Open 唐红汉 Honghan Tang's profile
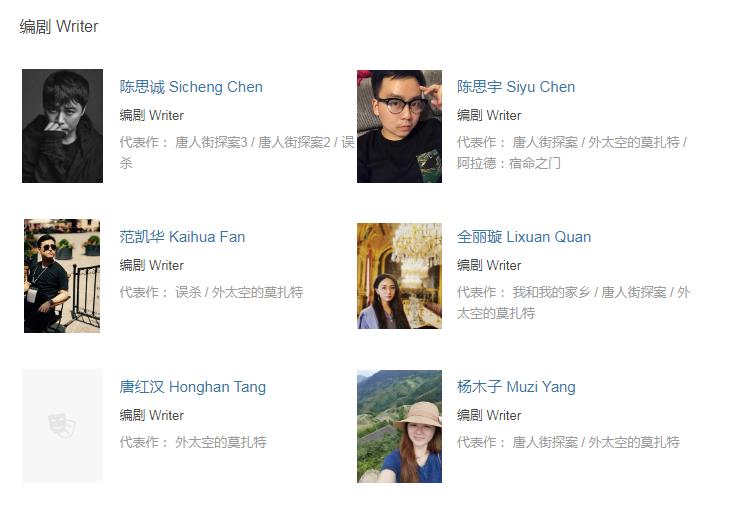 pyautogui.click(x=192, y=387)
